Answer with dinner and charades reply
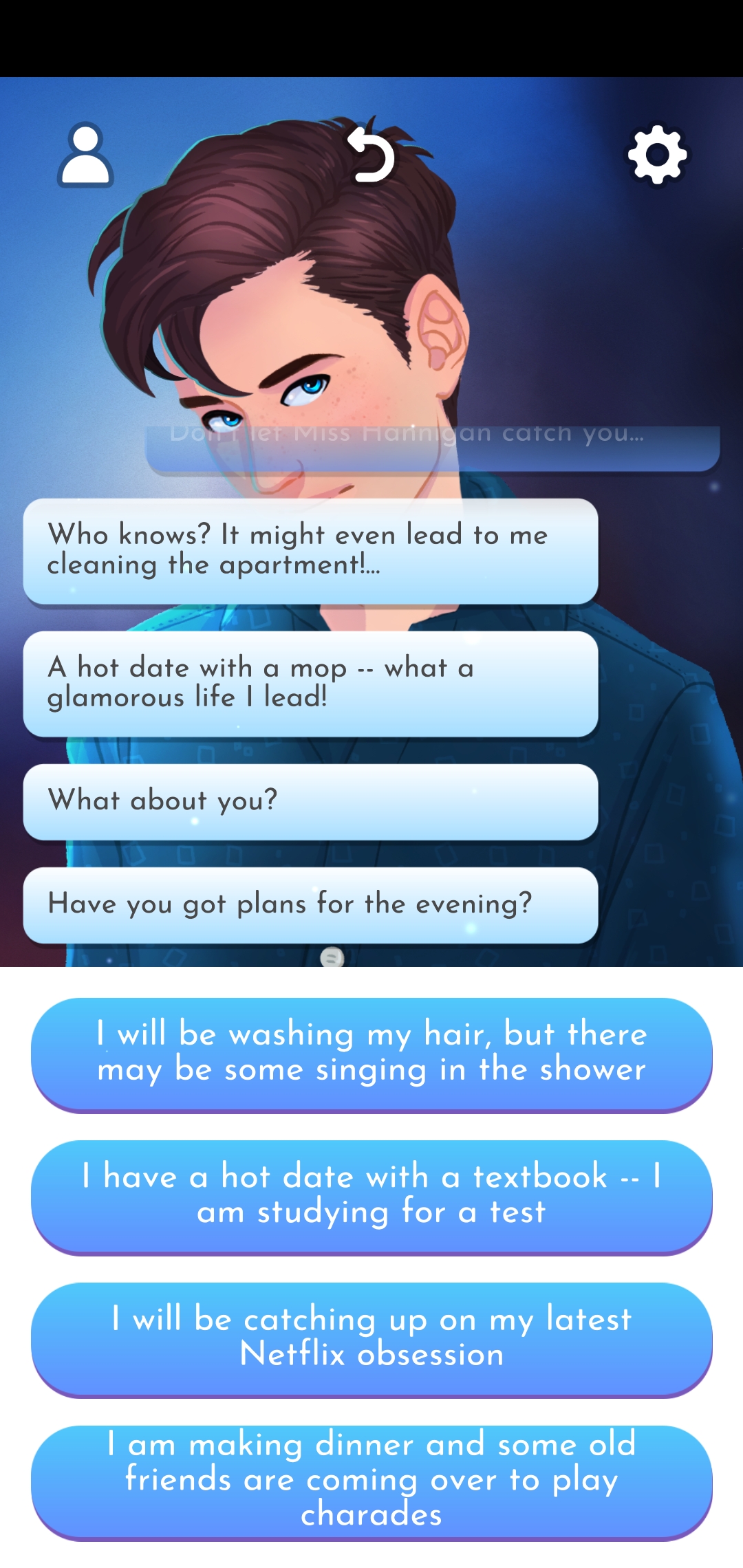This screenshot has height=1568, width=743. click(371, 1480)
